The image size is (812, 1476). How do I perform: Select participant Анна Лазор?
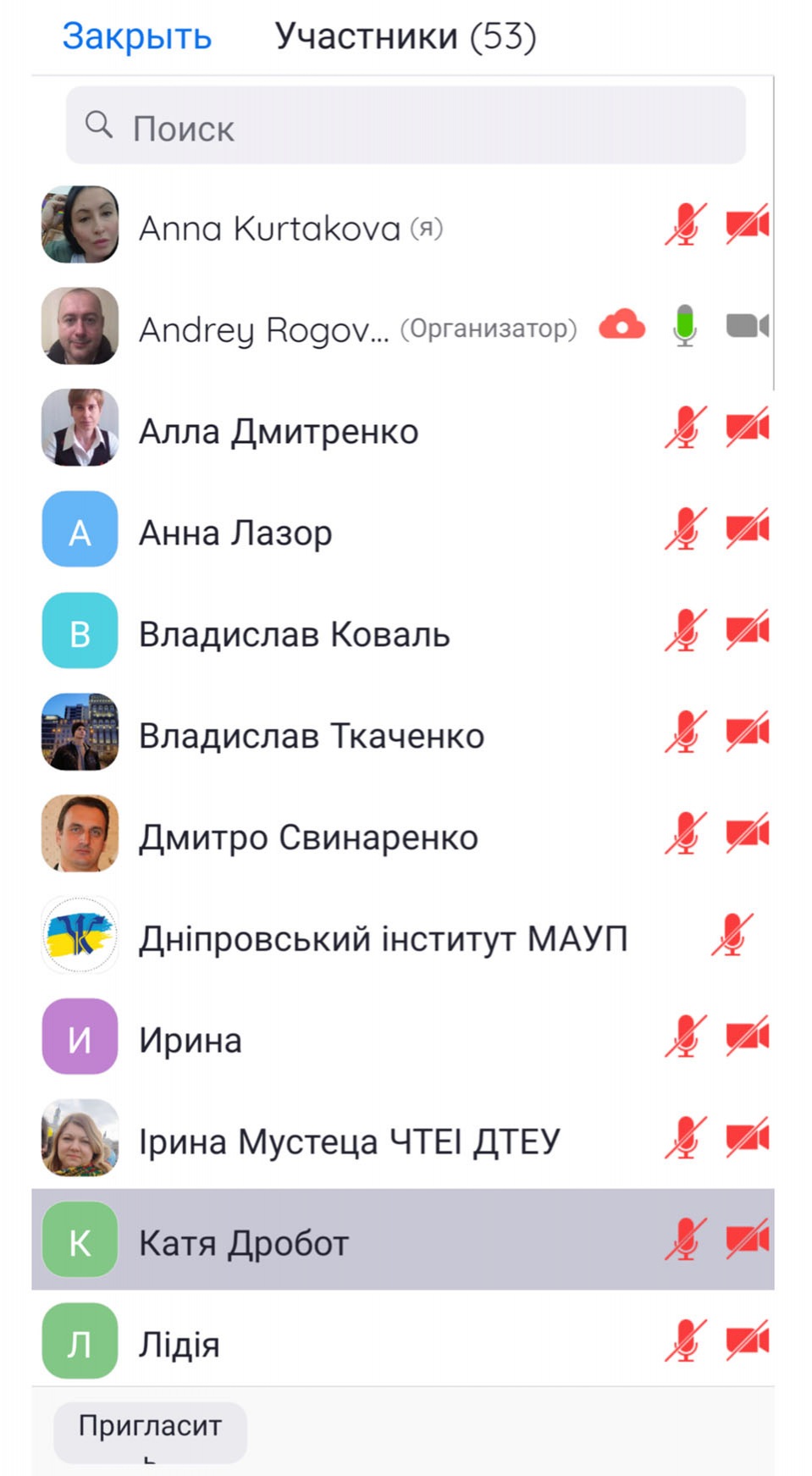[235, 533]
